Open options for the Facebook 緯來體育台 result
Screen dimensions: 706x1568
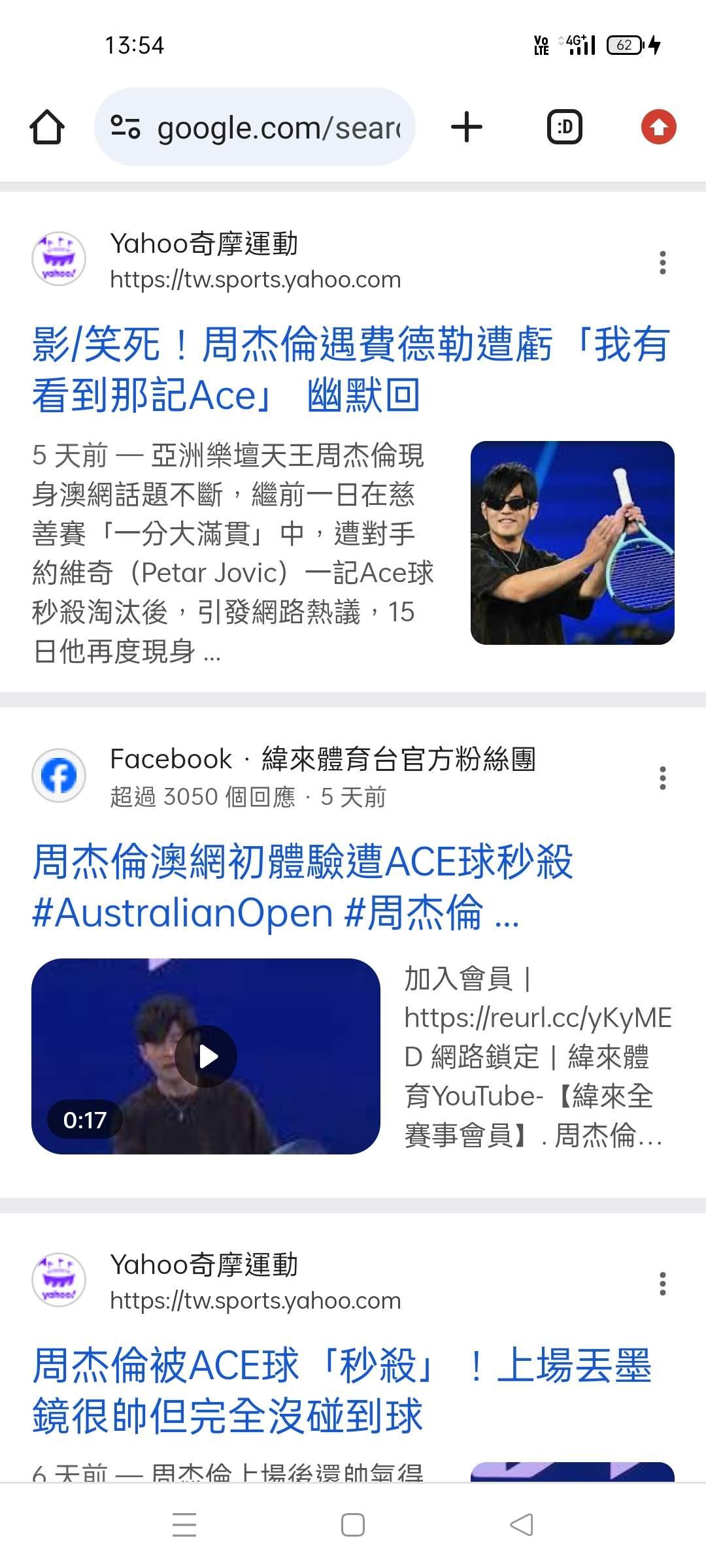tap(662, 778)
